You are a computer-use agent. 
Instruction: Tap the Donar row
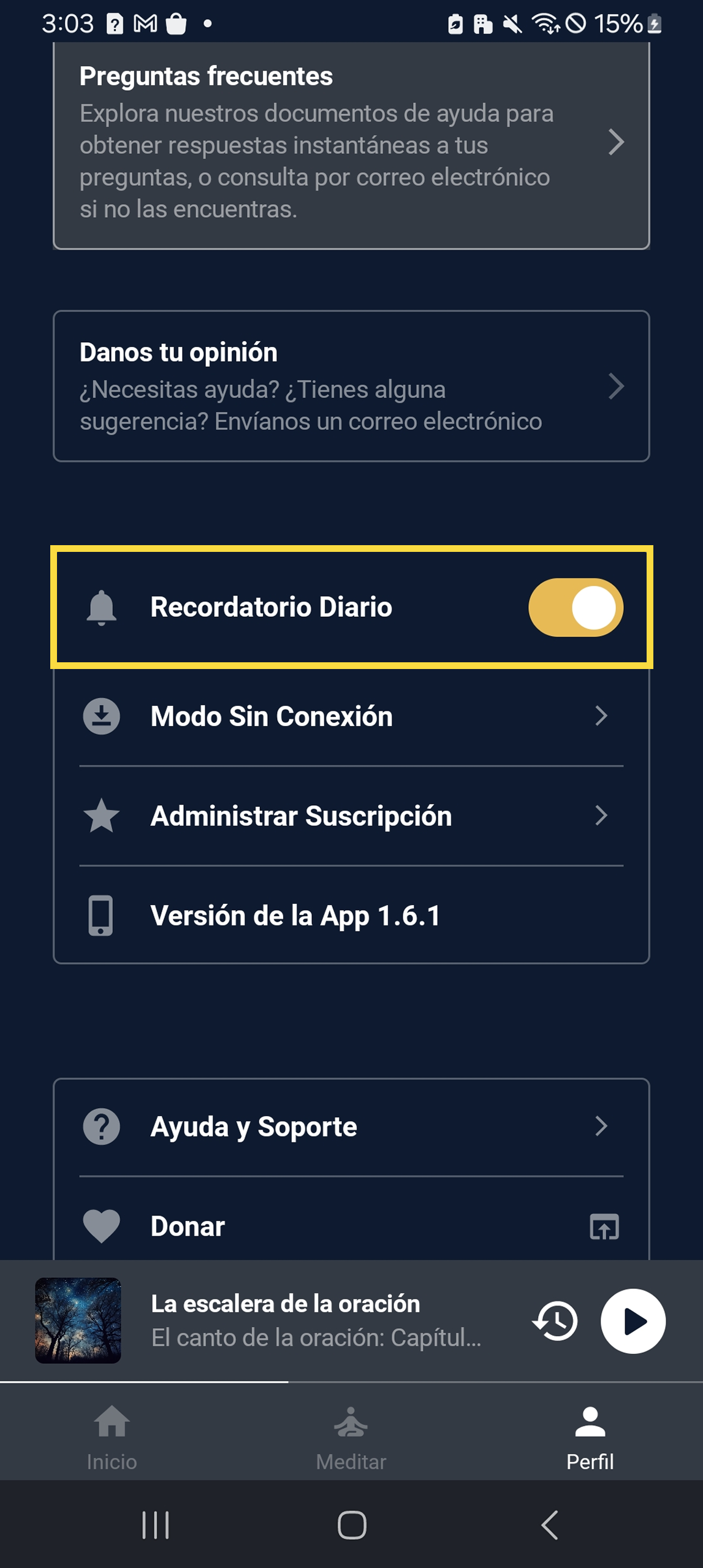[351, 1226]
